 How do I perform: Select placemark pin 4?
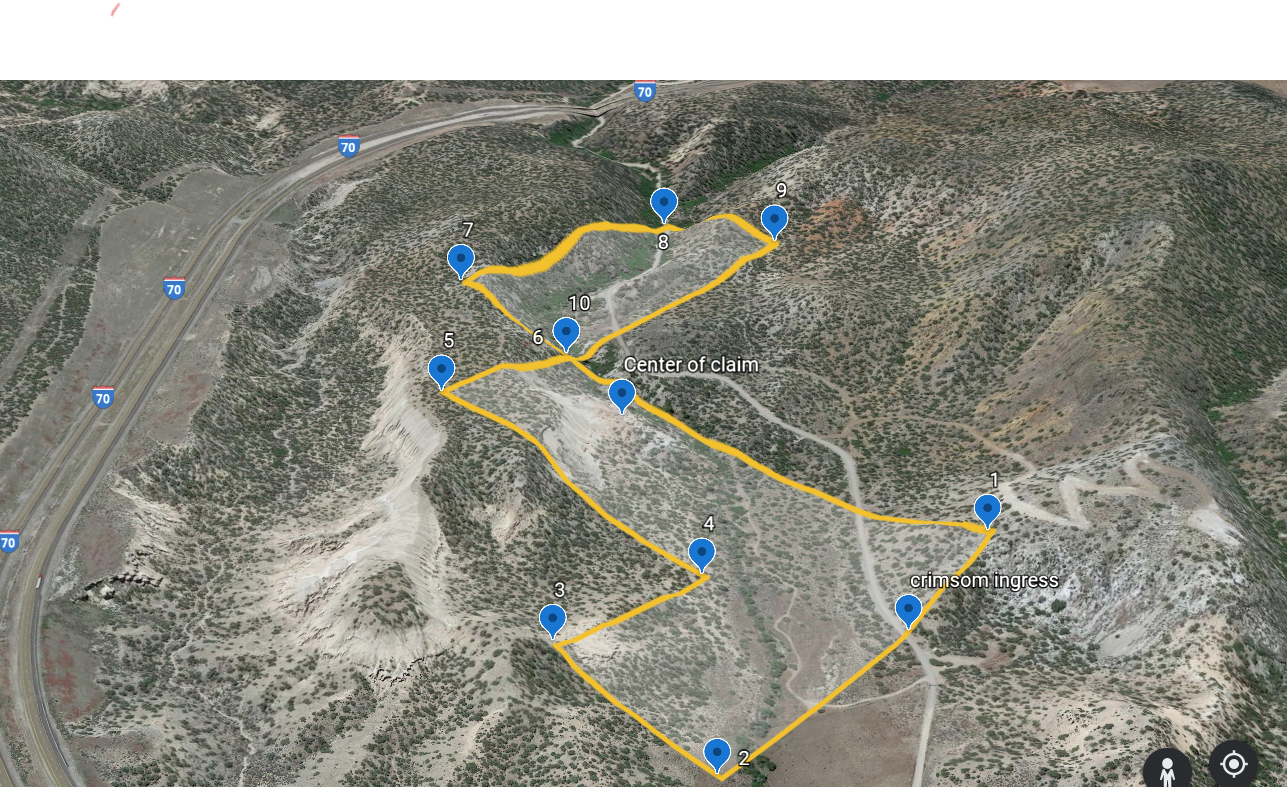(x=702, y=553)
